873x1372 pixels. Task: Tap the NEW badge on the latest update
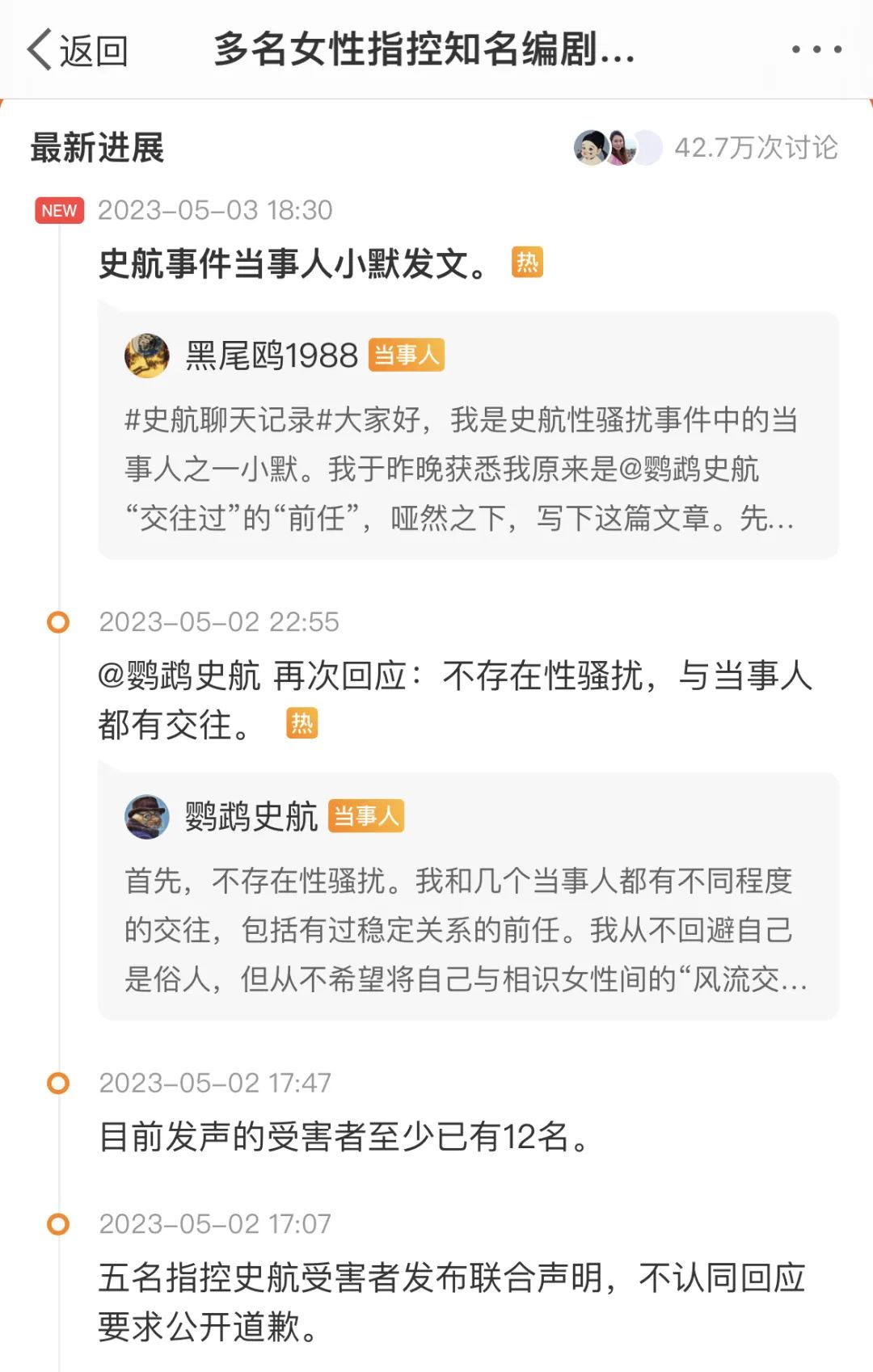tap(59, 208)
